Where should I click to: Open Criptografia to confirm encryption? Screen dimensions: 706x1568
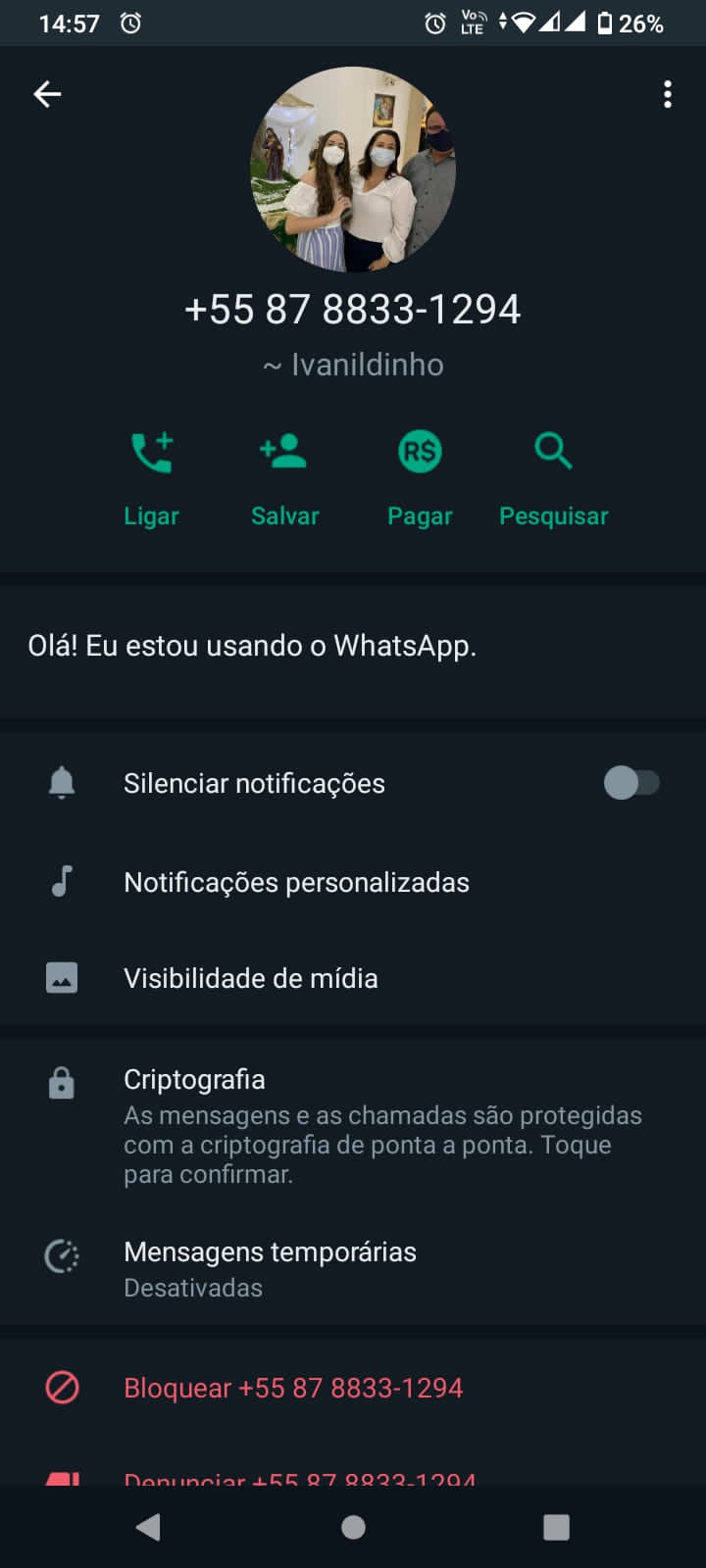coord(382,1125)
